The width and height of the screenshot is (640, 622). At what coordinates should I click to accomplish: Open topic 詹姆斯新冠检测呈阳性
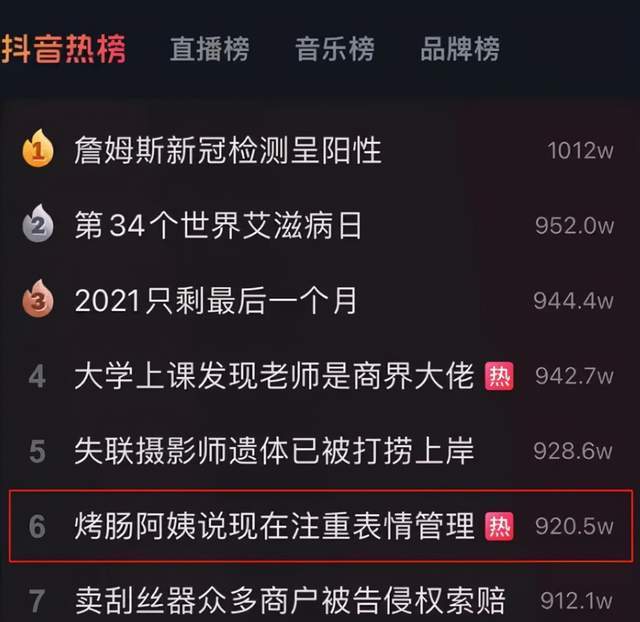coord(228,151)
